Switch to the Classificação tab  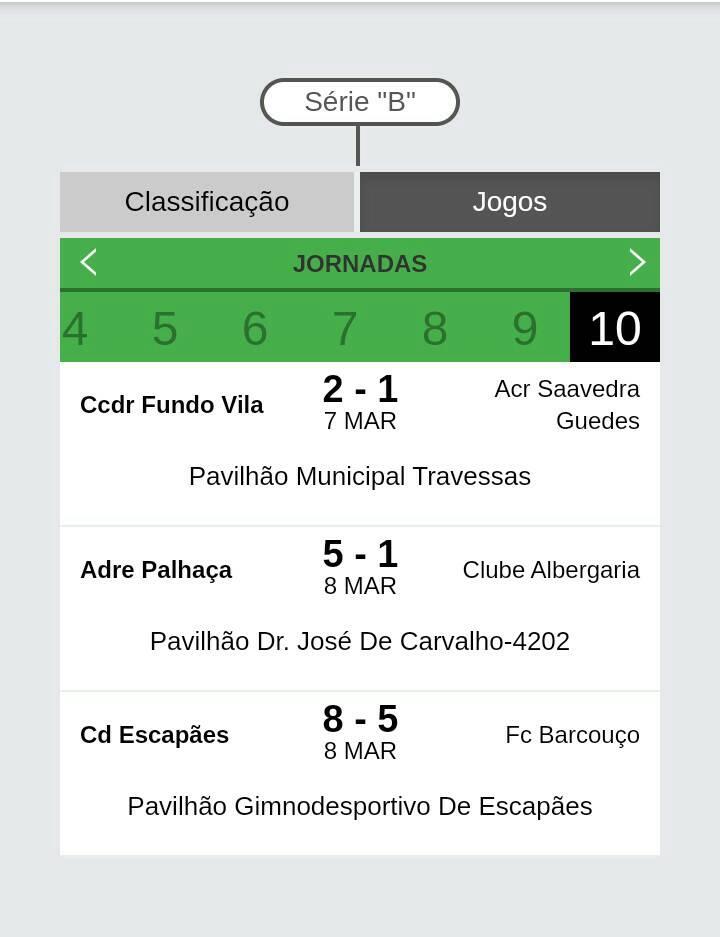coord(207,202)
